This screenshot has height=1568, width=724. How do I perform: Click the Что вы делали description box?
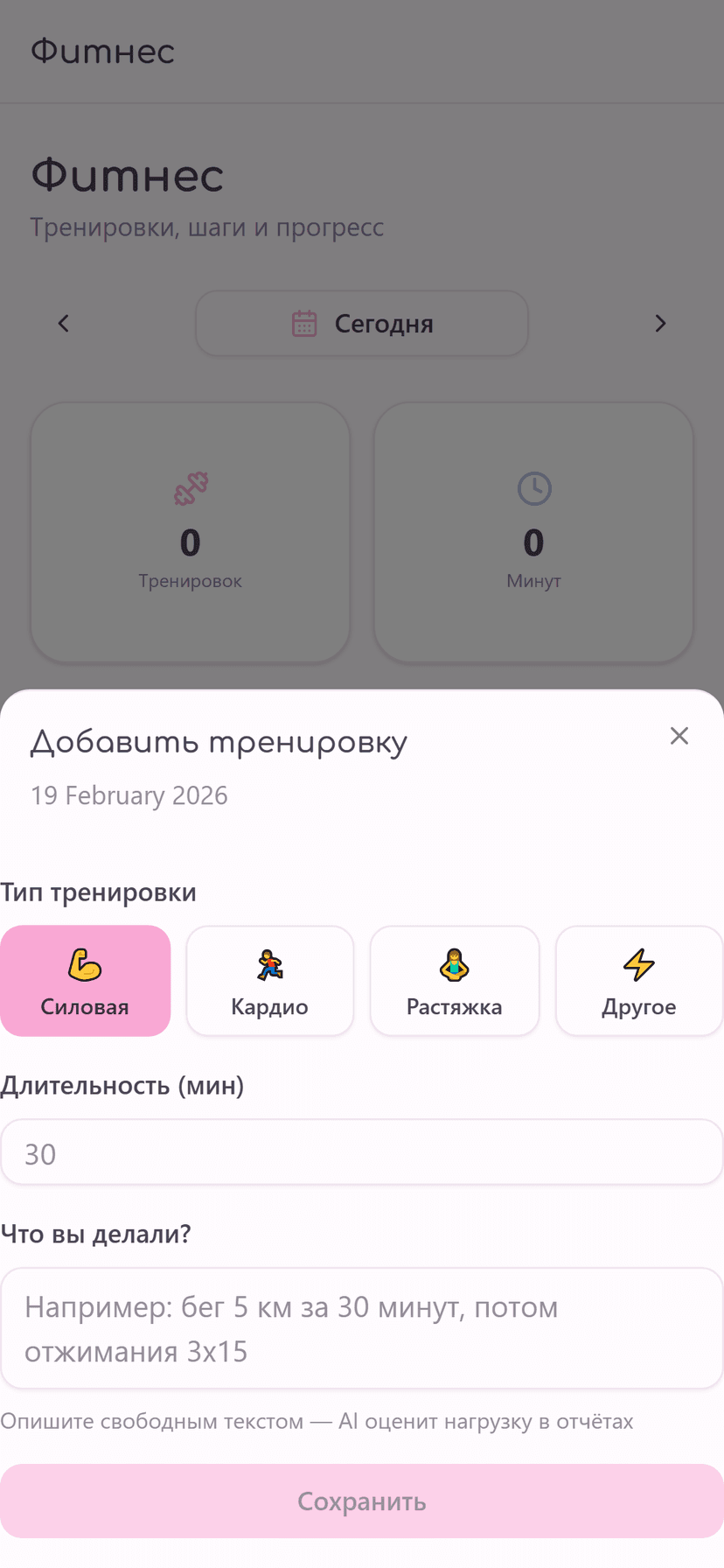(x=362, y=1327)
